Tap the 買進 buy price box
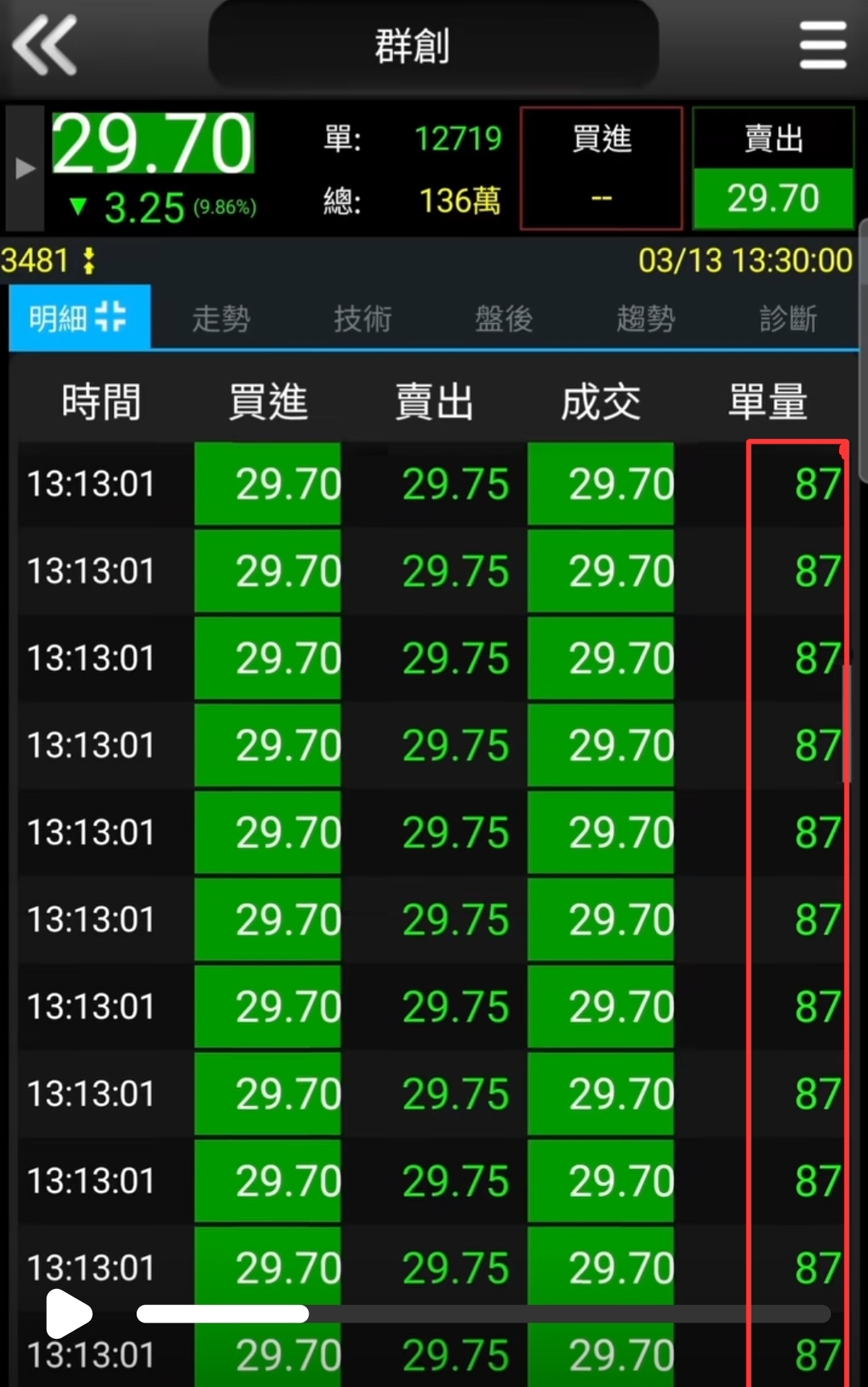The image size is (868, 1387). coord(601,169)
